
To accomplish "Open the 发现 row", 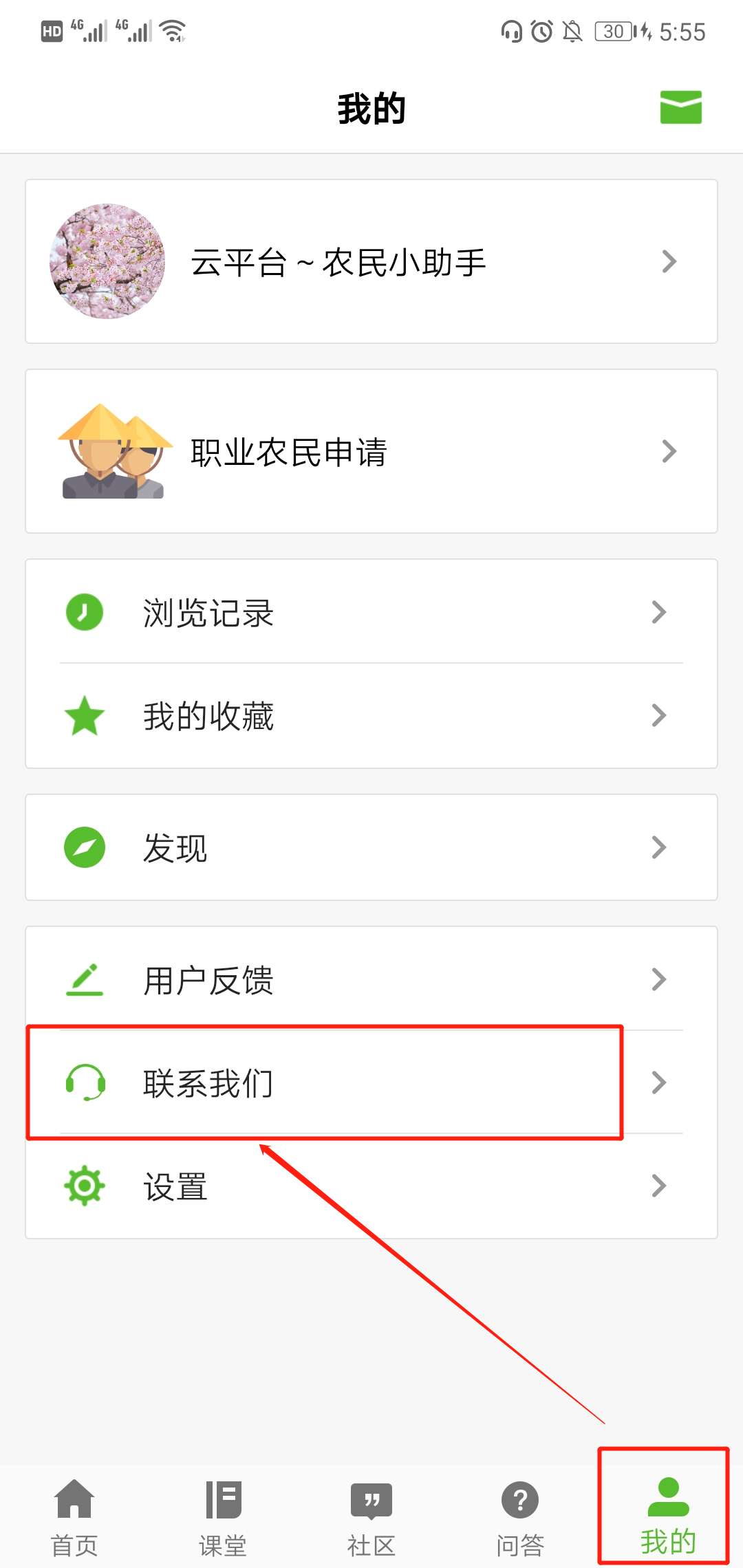I will (x=371, y=847).
